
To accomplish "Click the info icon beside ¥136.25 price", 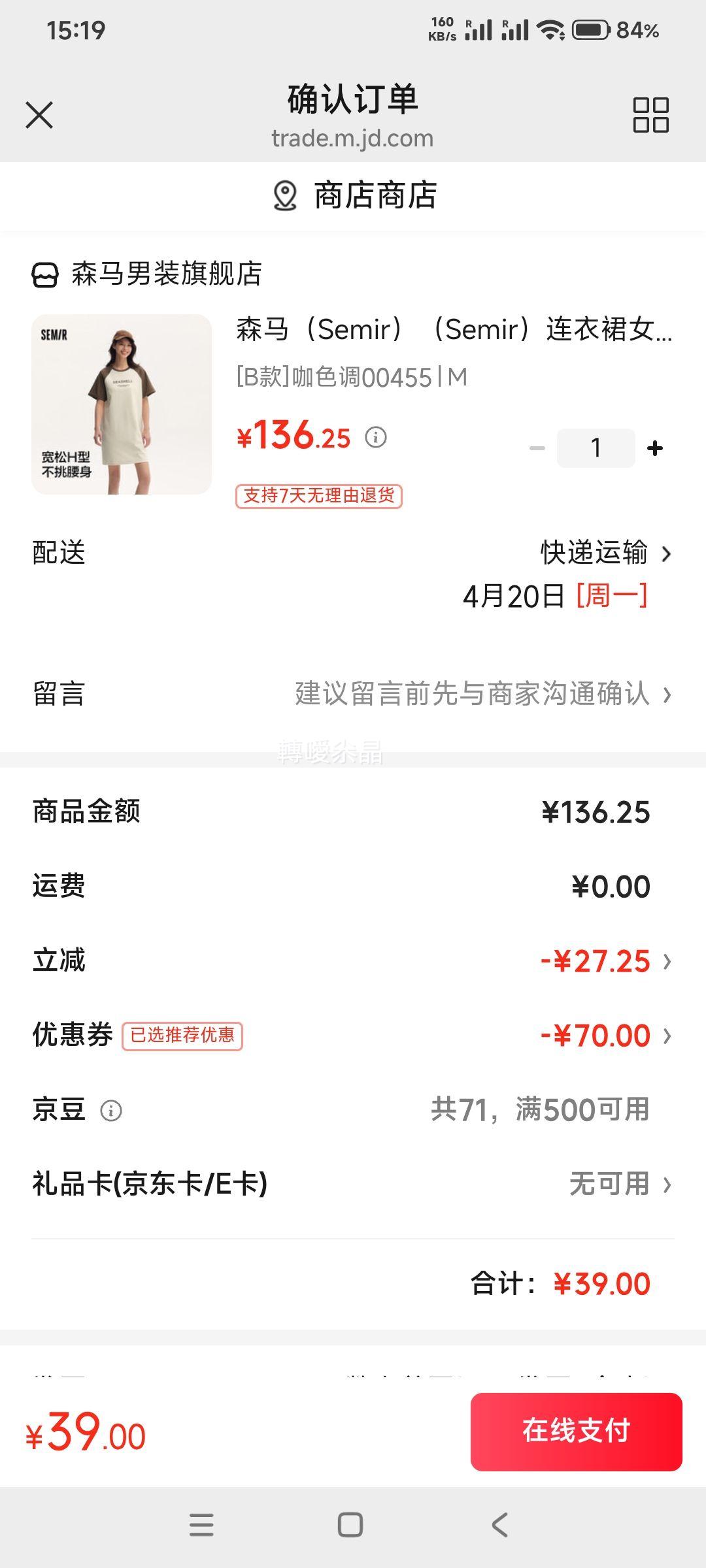I will (375, 438).
